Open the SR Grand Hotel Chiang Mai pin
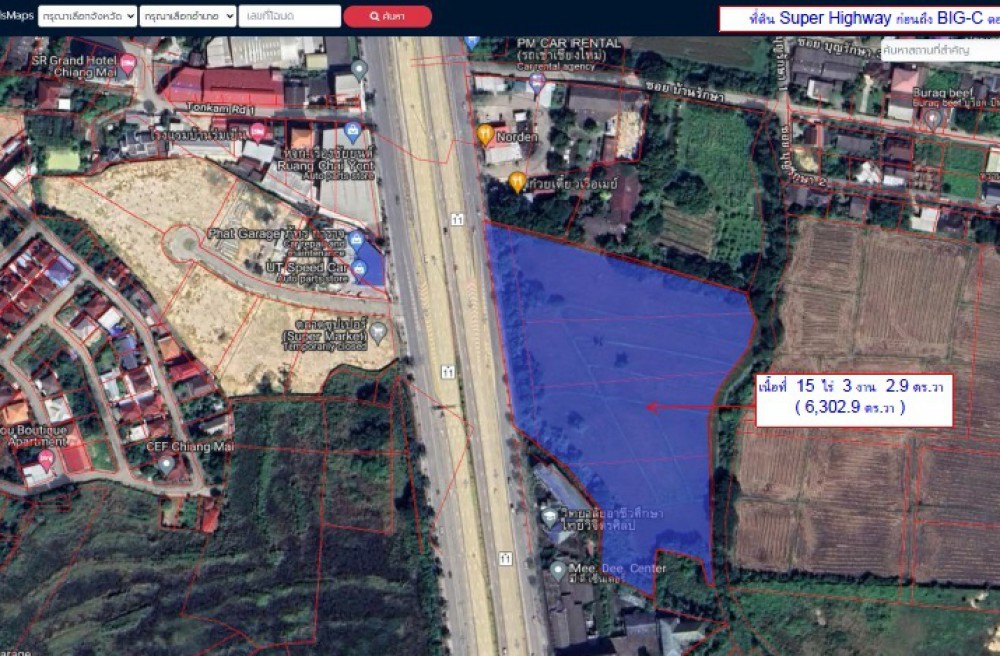1000x656 pixels. click(128, 64)
